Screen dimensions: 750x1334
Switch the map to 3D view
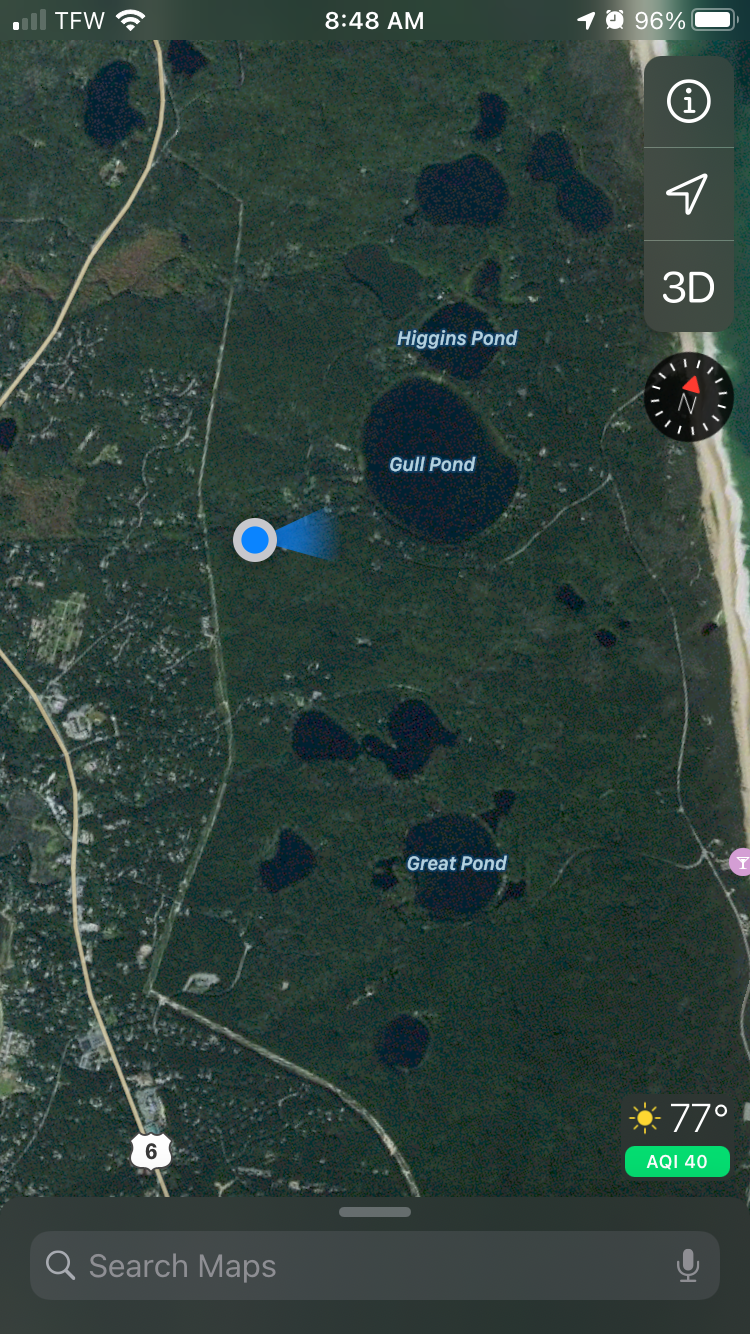click(x=688, y=287)
